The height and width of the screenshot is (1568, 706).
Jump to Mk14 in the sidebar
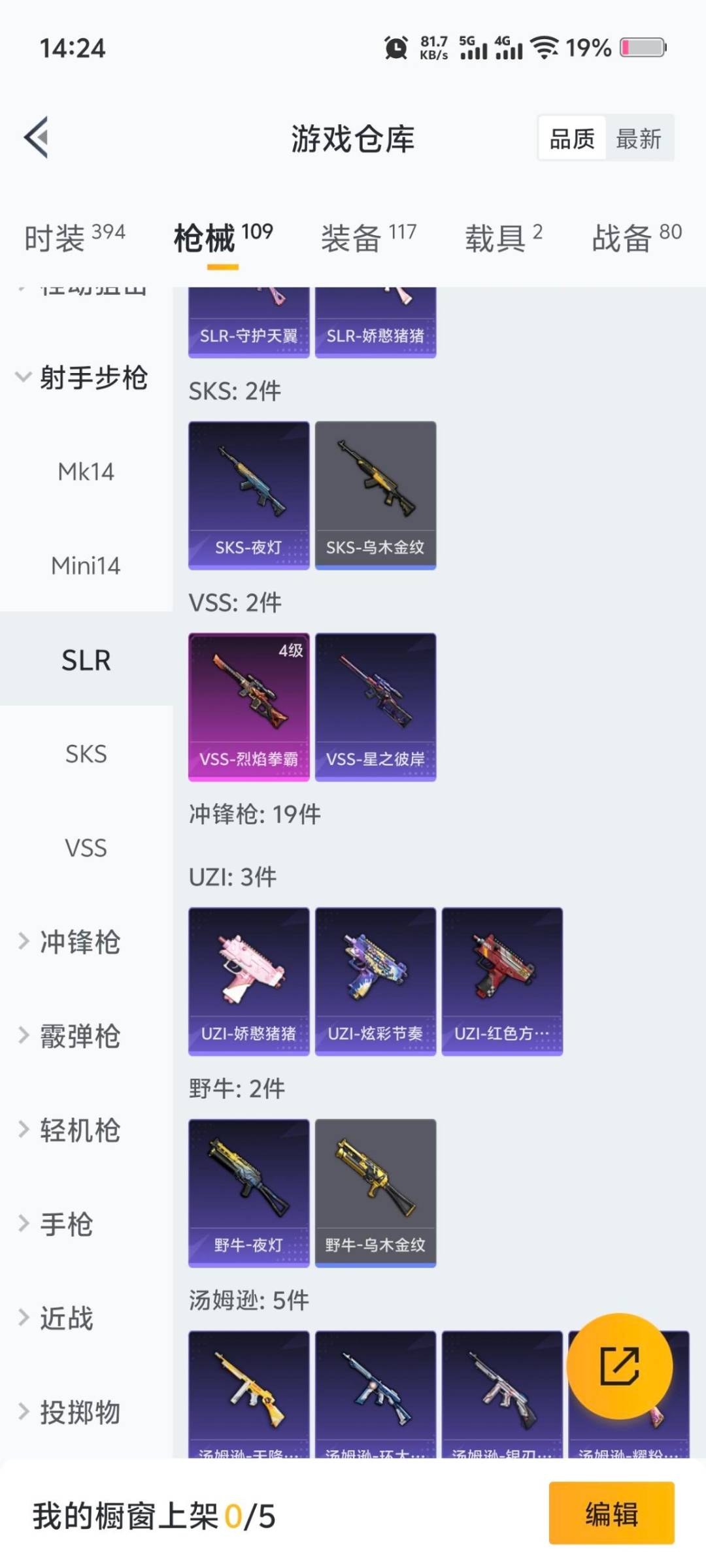[x=86, y=472]
